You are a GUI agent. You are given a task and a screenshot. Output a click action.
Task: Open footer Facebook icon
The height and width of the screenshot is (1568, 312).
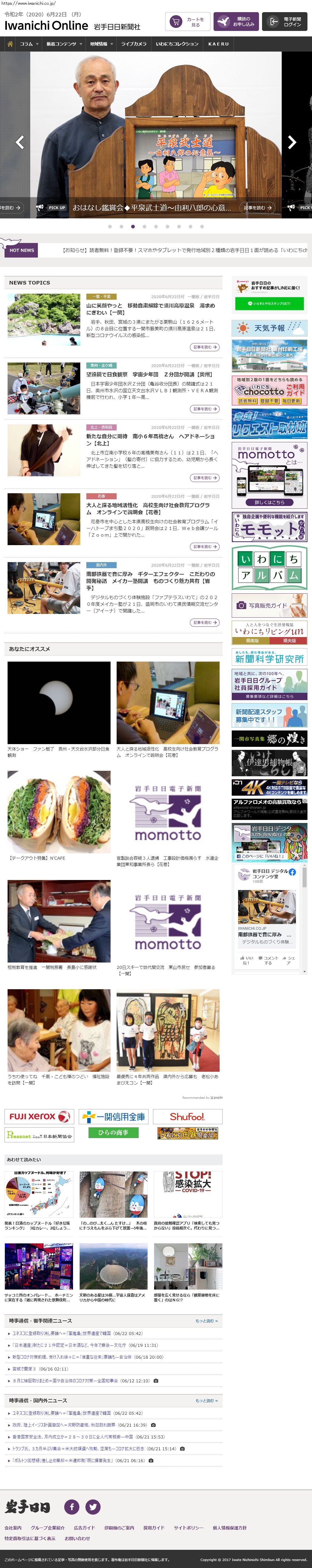71,1507
